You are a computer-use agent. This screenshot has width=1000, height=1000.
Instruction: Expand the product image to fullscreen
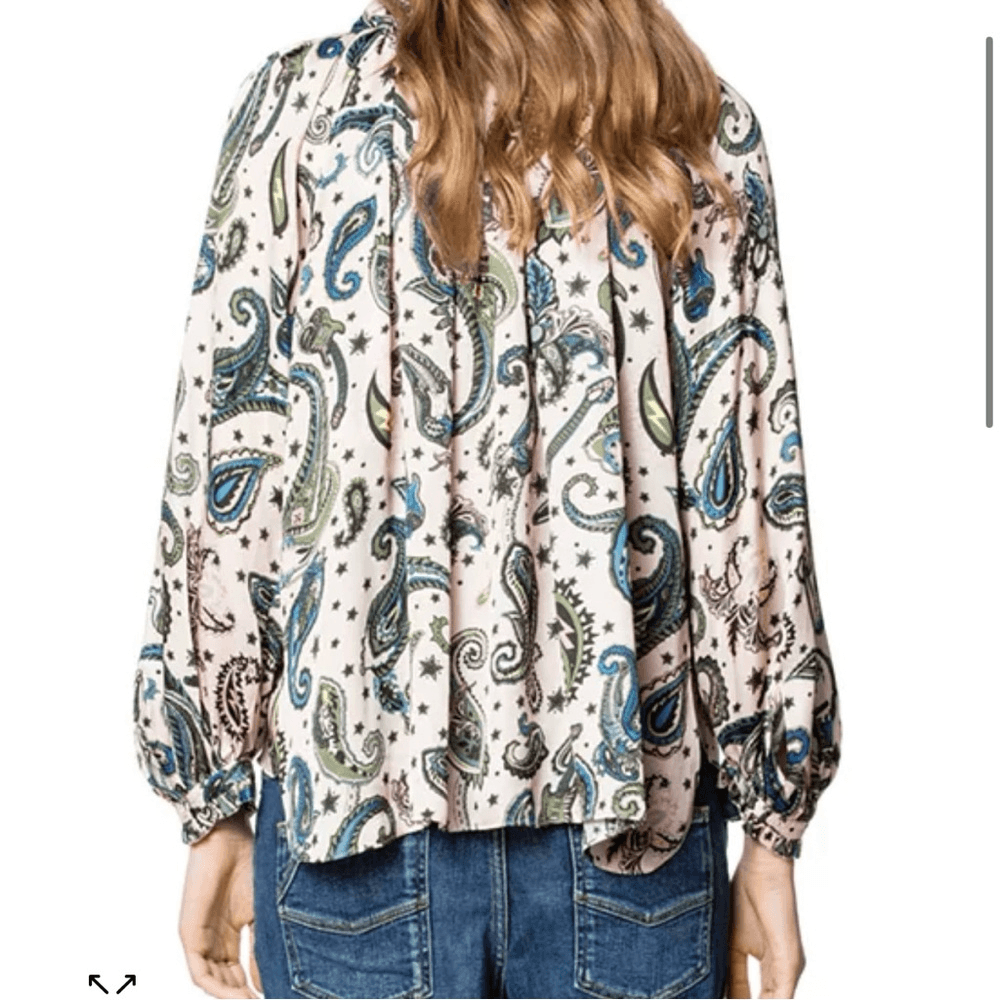point(112,984)
